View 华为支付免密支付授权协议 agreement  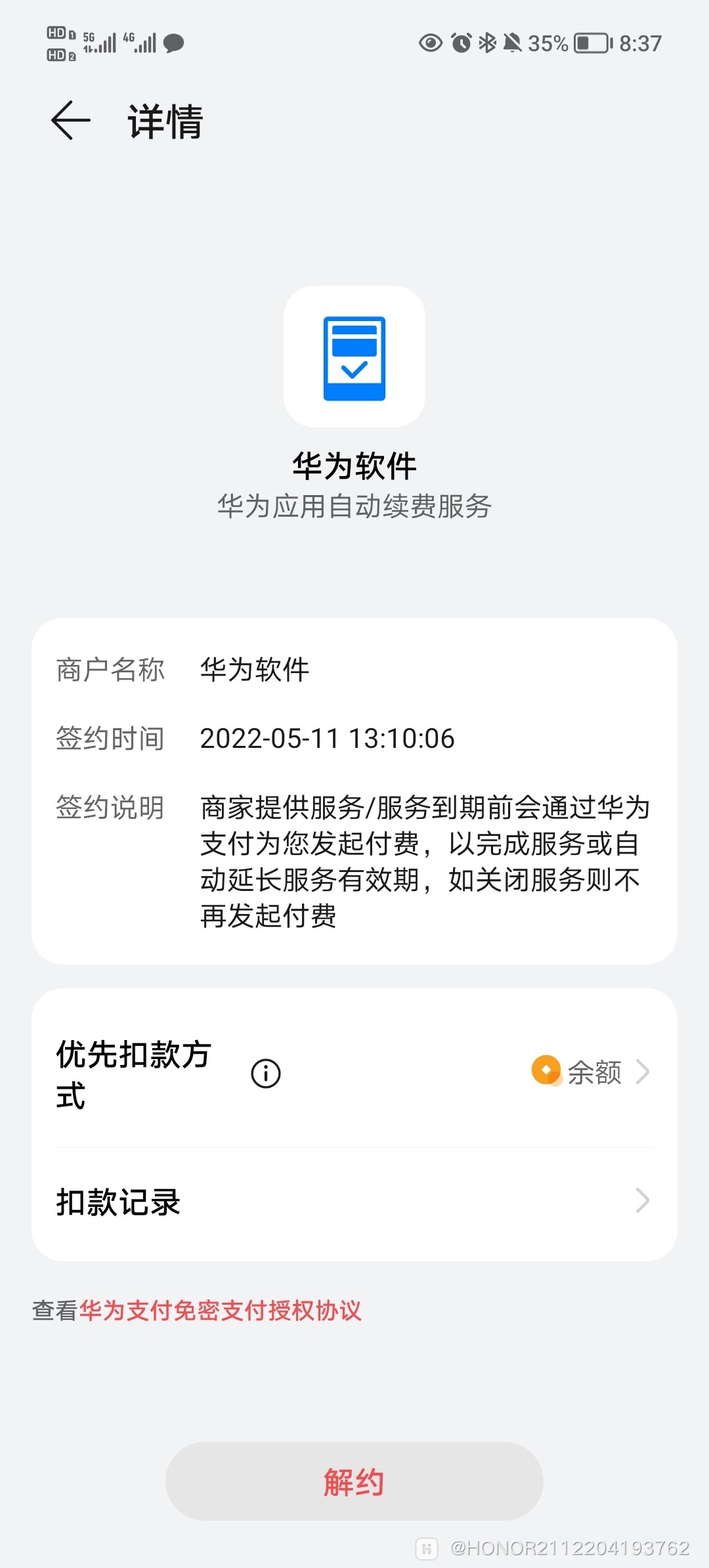[x=220, y=1311]
